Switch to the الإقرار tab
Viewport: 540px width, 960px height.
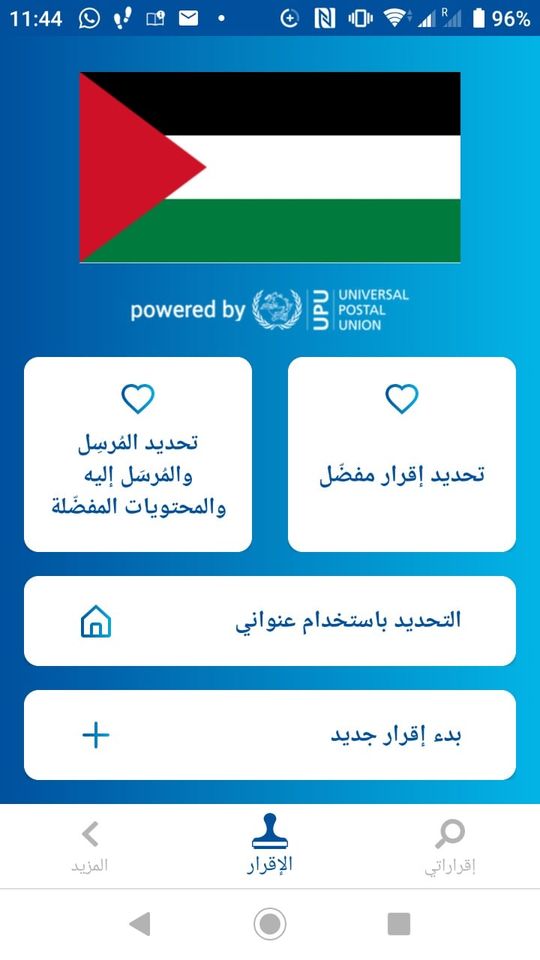point(270,845)
